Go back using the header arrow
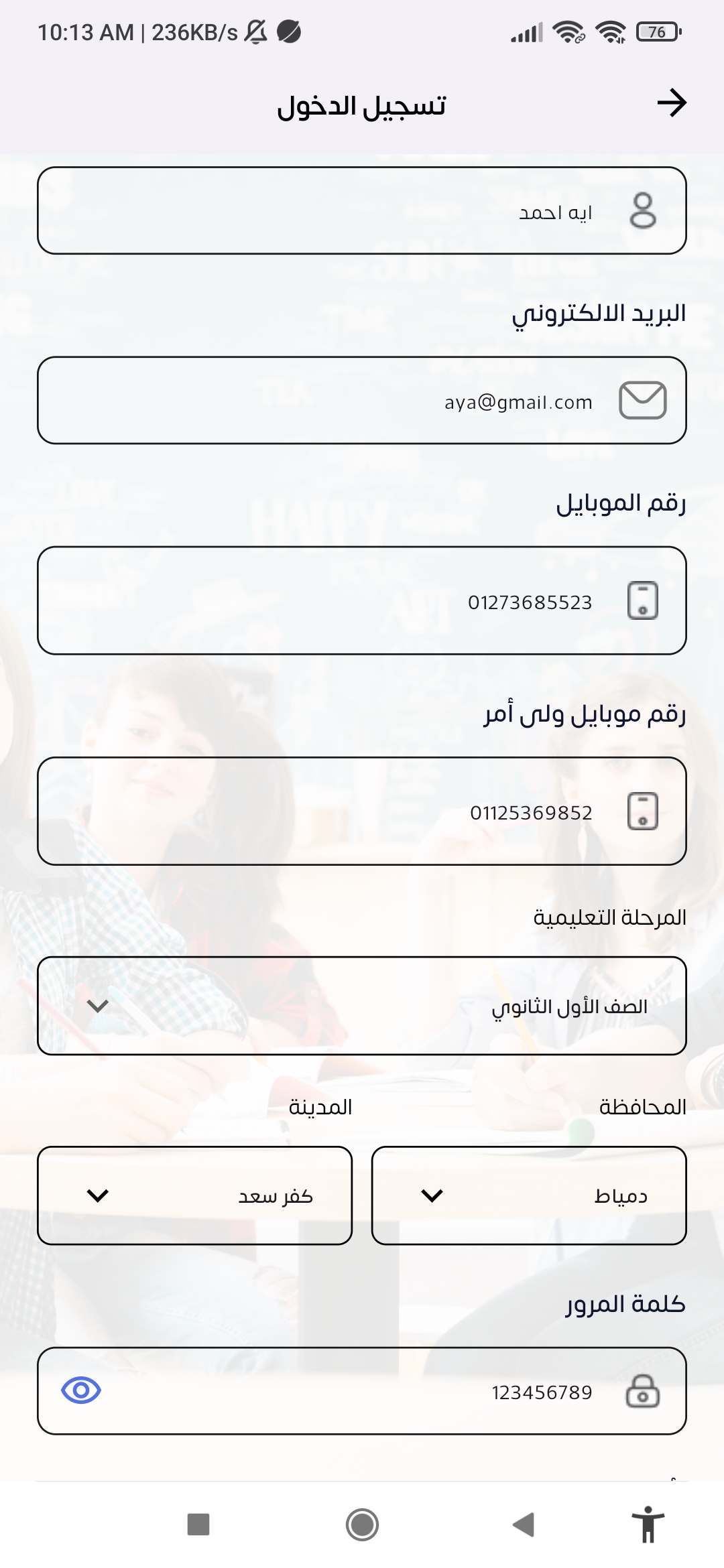The height and width of the screenshot is (1568, 724). pos(671,103)
